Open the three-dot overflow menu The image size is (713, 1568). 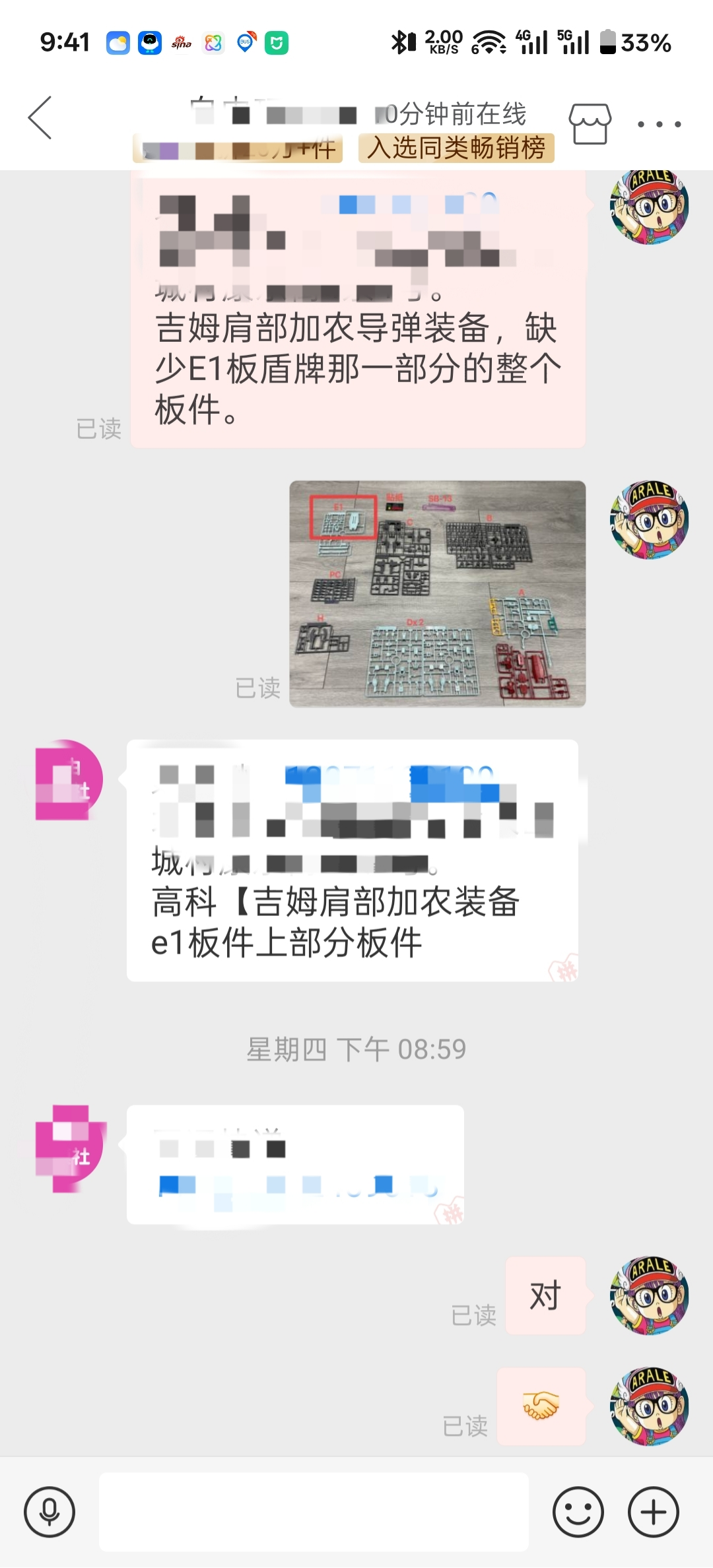(x=659, y=124)
